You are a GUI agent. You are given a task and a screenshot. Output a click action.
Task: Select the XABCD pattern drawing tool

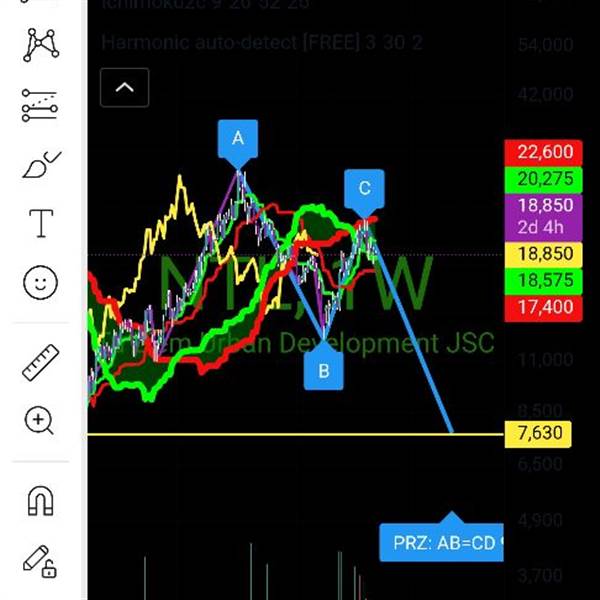(x=41, y=43)
